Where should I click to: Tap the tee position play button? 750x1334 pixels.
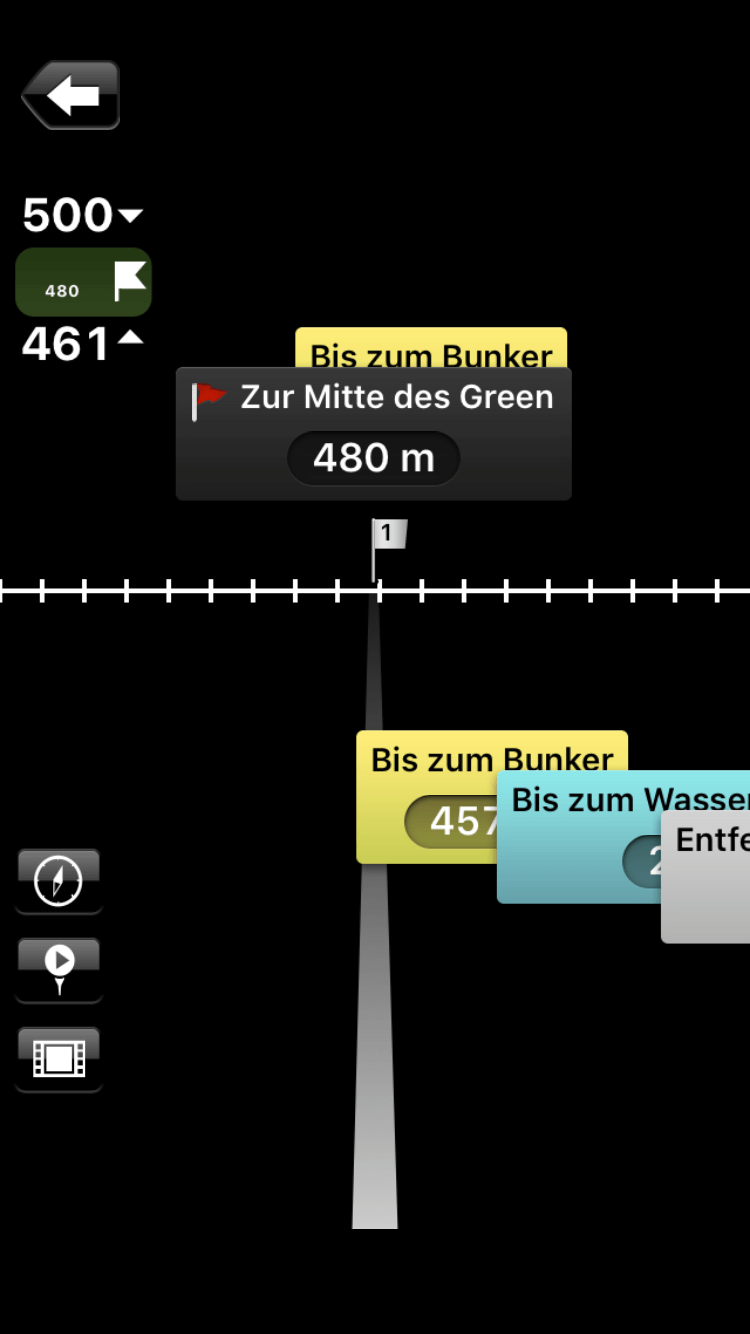(x=59, y=968)
